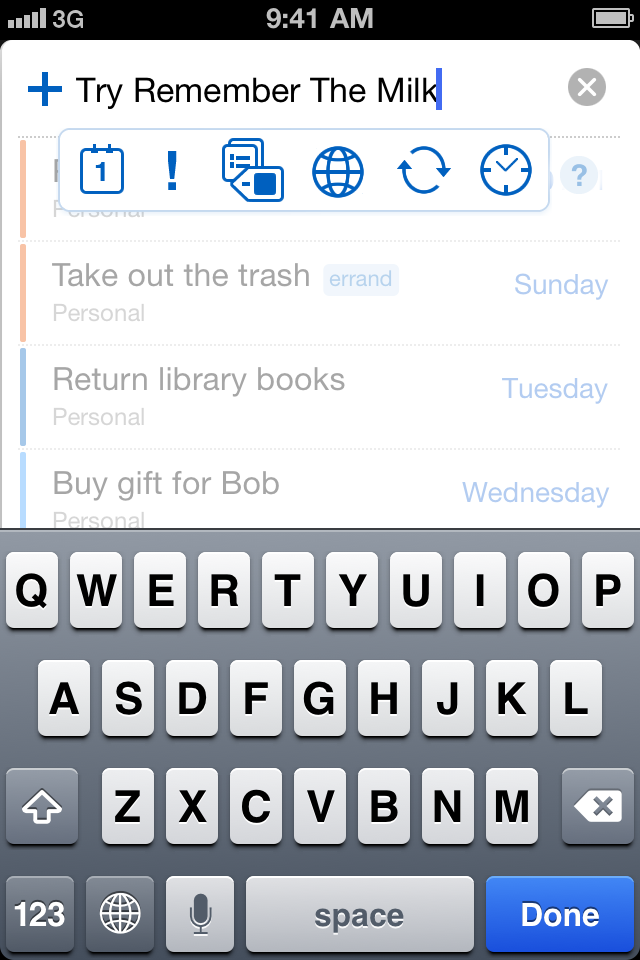The height and width of the screenshot is (960, 640).
Task: Set a time estimate with the clock icon
Action: [x=506, y=171]
